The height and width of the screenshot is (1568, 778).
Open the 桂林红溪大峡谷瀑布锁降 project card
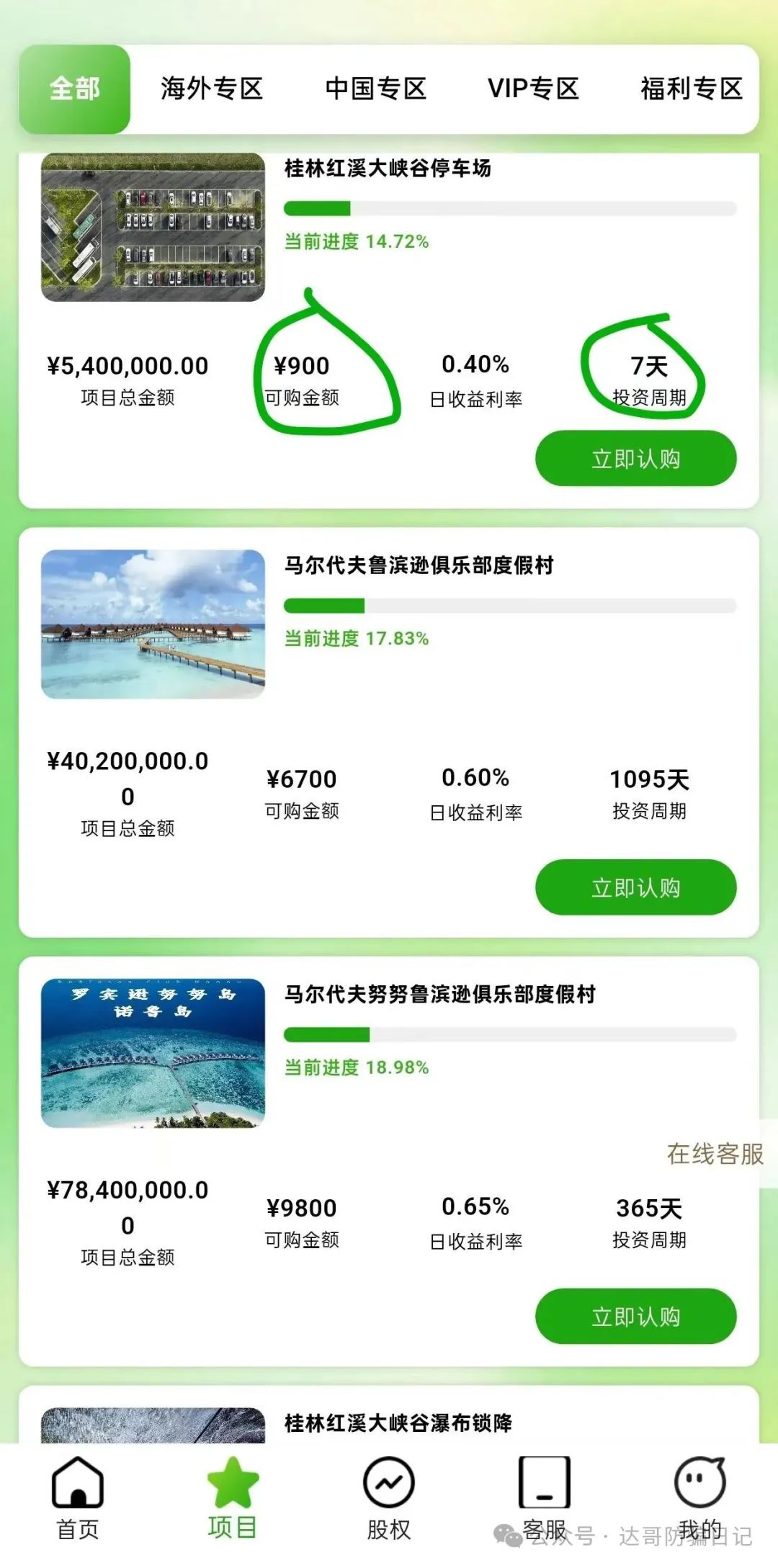[398, 1423]
